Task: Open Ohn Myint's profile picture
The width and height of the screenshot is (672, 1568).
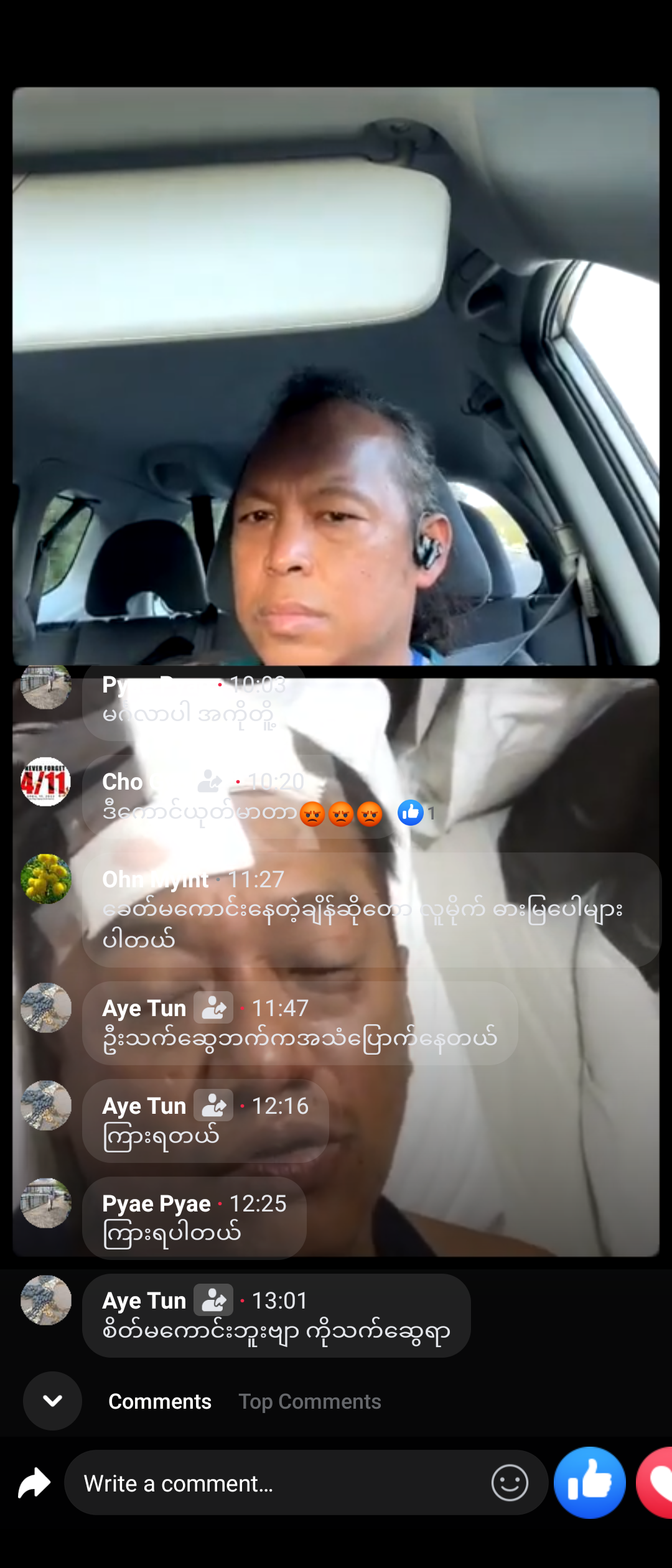Action: 45,879
